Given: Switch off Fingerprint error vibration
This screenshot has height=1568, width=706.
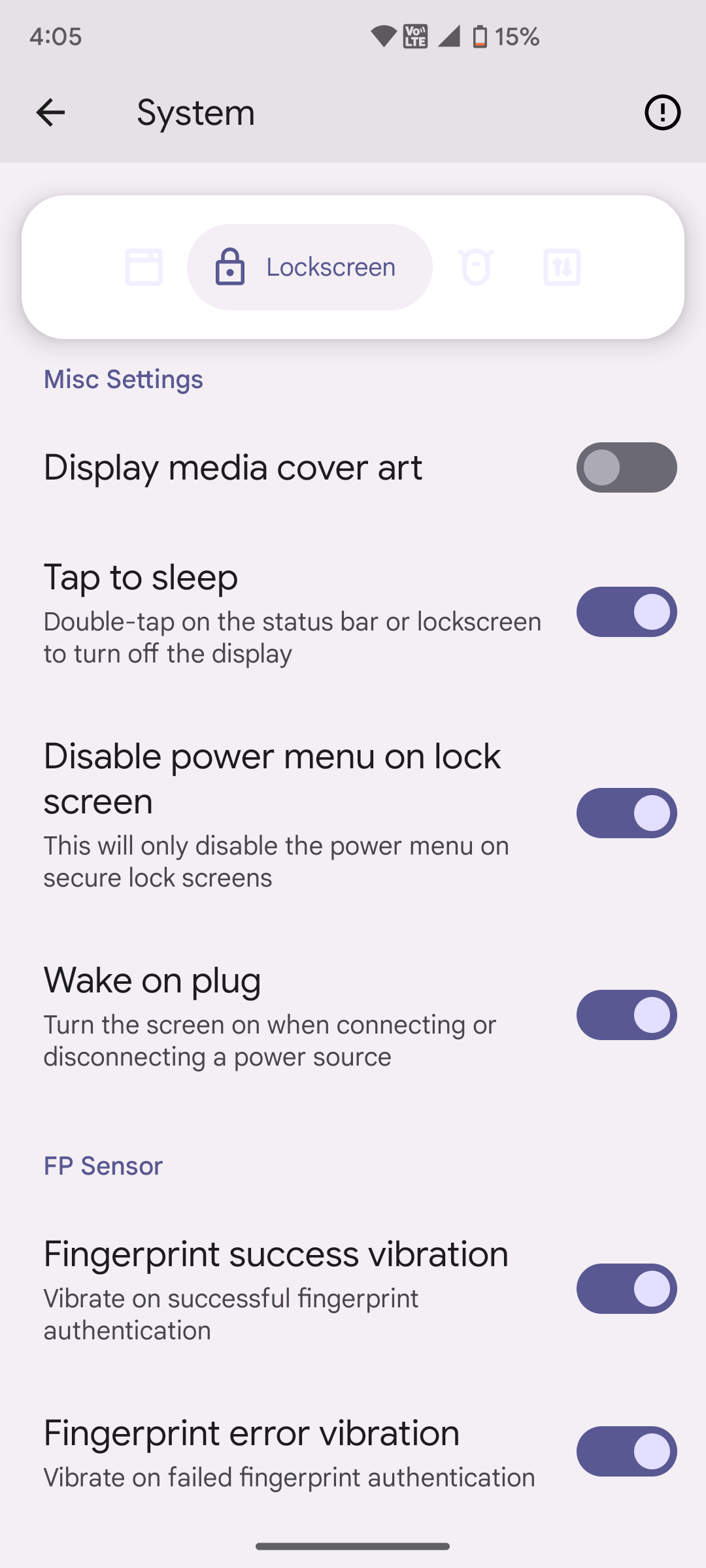Looking at the screenshot, I should [626, 1452].
